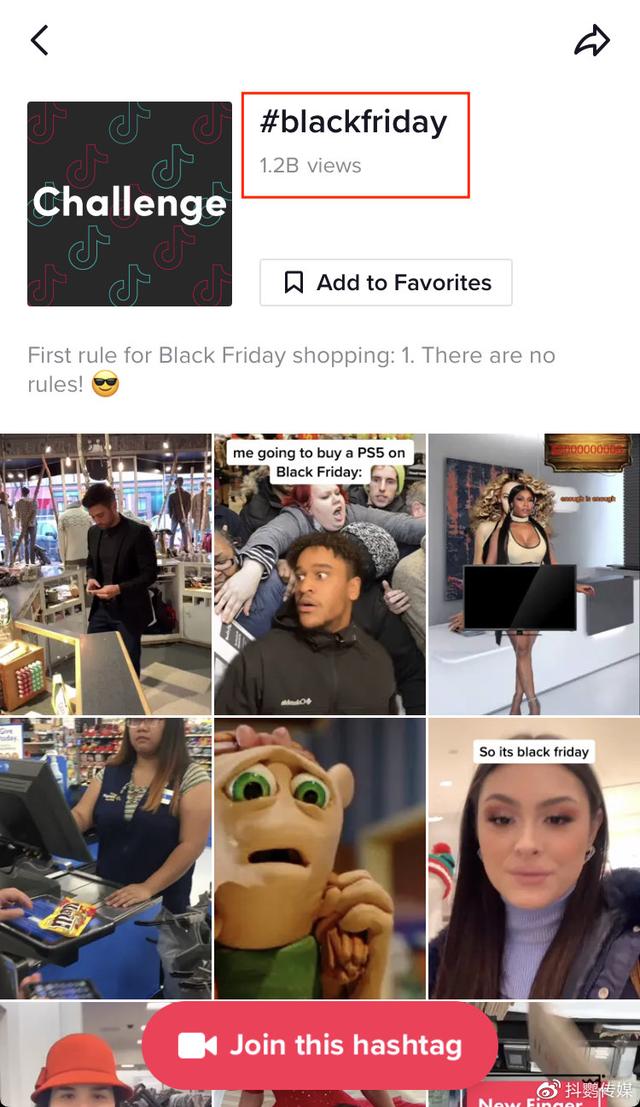Share the #blackfriday hashtag page
The image size is (640, 1107).
pos(592,41)
